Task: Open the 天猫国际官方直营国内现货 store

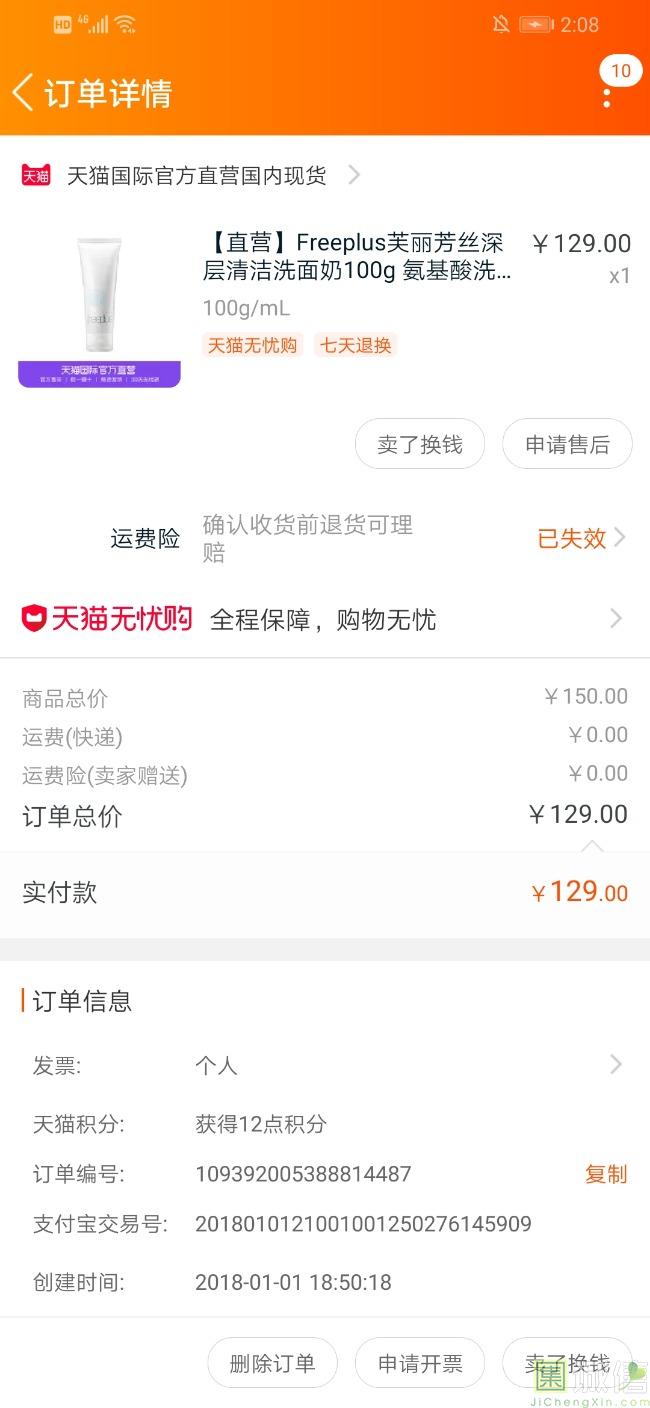Action: pyautogui.click(x=197, y=175)
